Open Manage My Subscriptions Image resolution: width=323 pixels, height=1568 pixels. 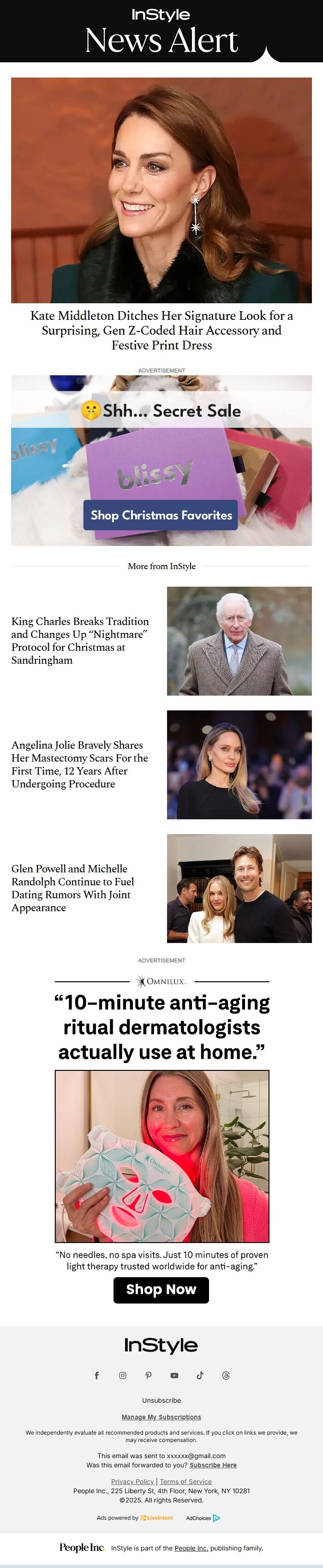click(x=161, y=1417)
